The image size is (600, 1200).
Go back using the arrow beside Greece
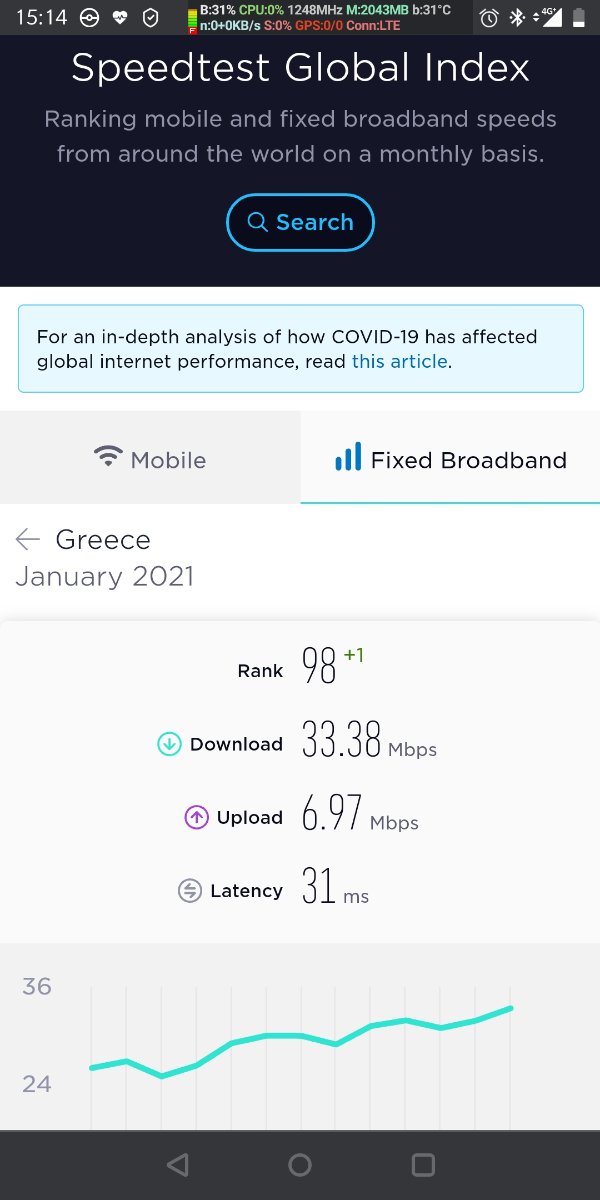click(x=28, y=540)
